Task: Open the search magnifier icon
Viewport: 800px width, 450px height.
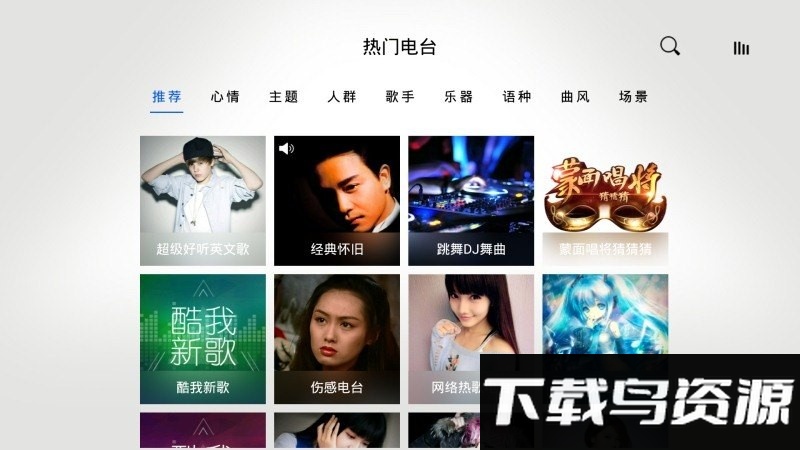Action: [670, 46]
